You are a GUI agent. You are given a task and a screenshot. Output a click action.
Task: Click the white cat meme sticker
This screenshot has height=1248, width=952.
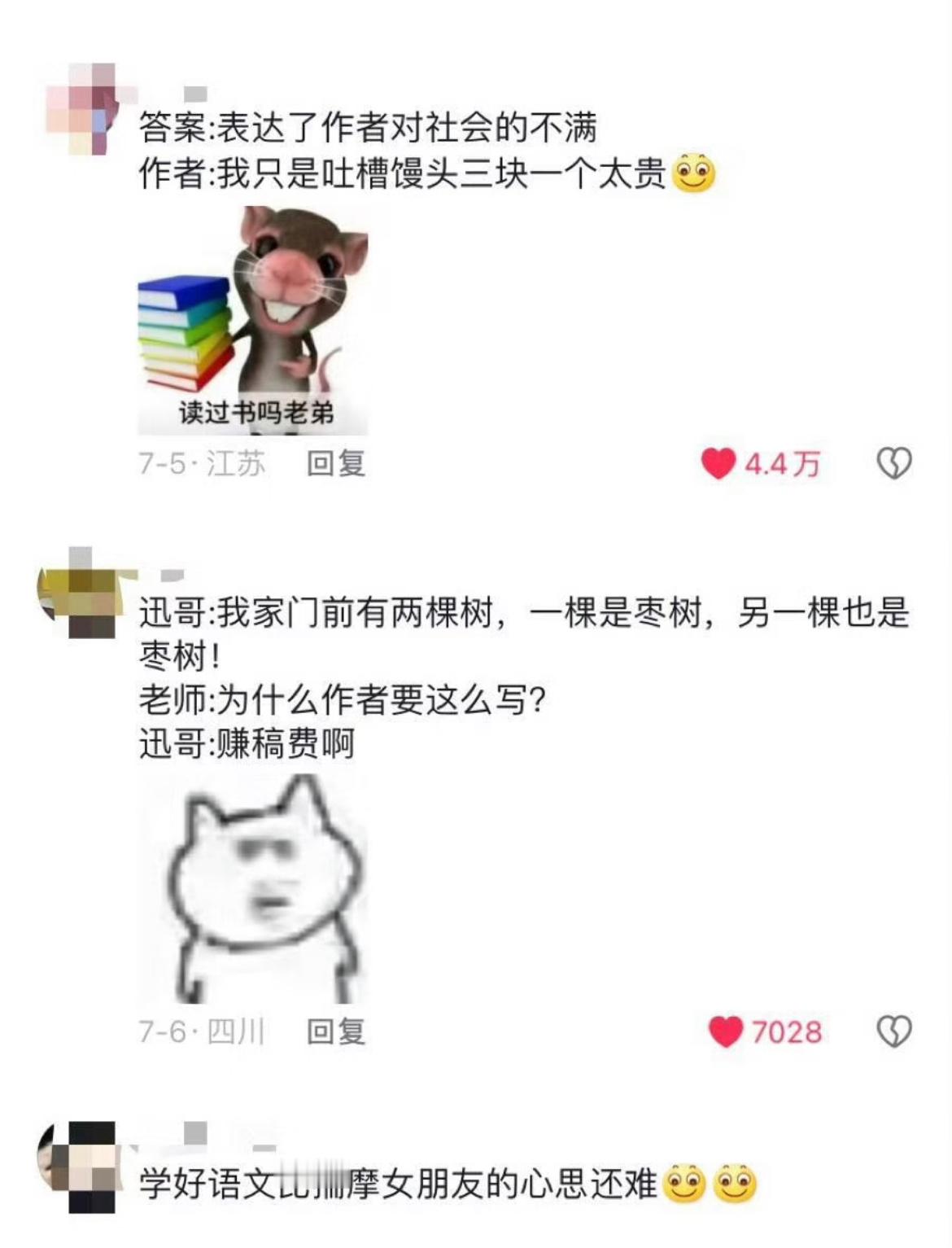[260, 887]
